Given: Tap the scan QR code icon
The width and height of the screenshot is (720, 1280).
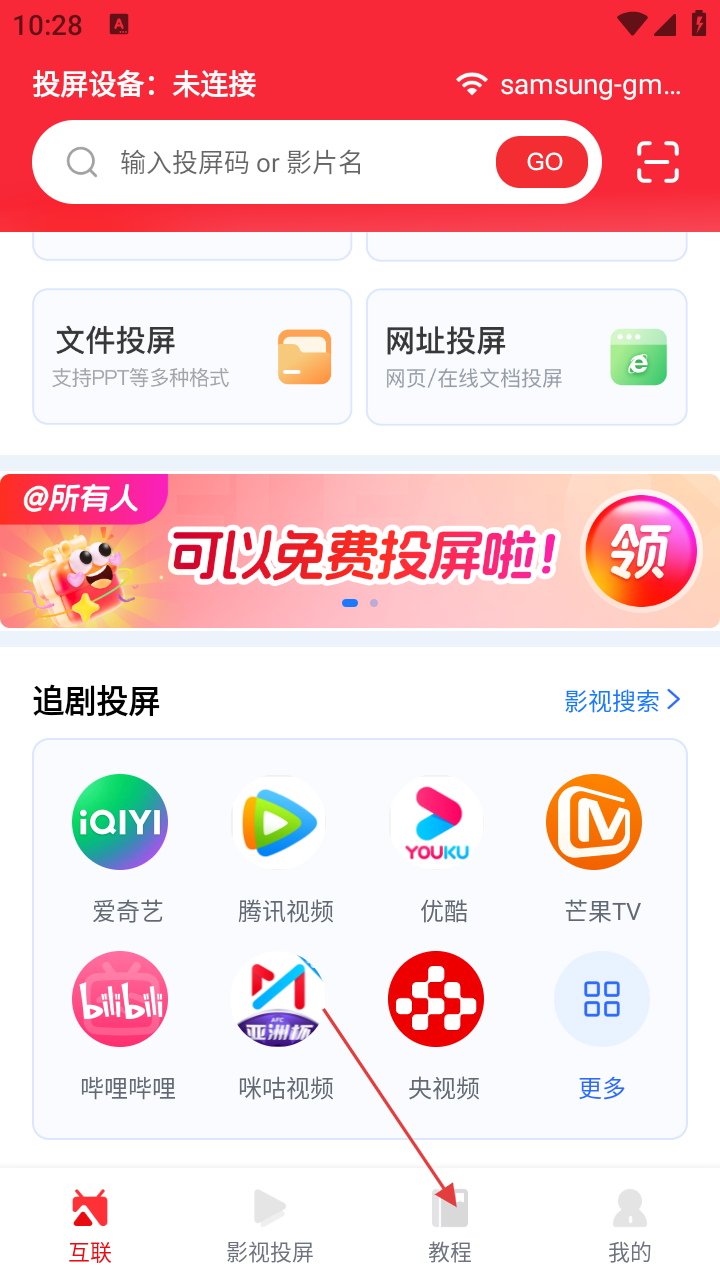Looking at the screenshot, I should 657,162.
